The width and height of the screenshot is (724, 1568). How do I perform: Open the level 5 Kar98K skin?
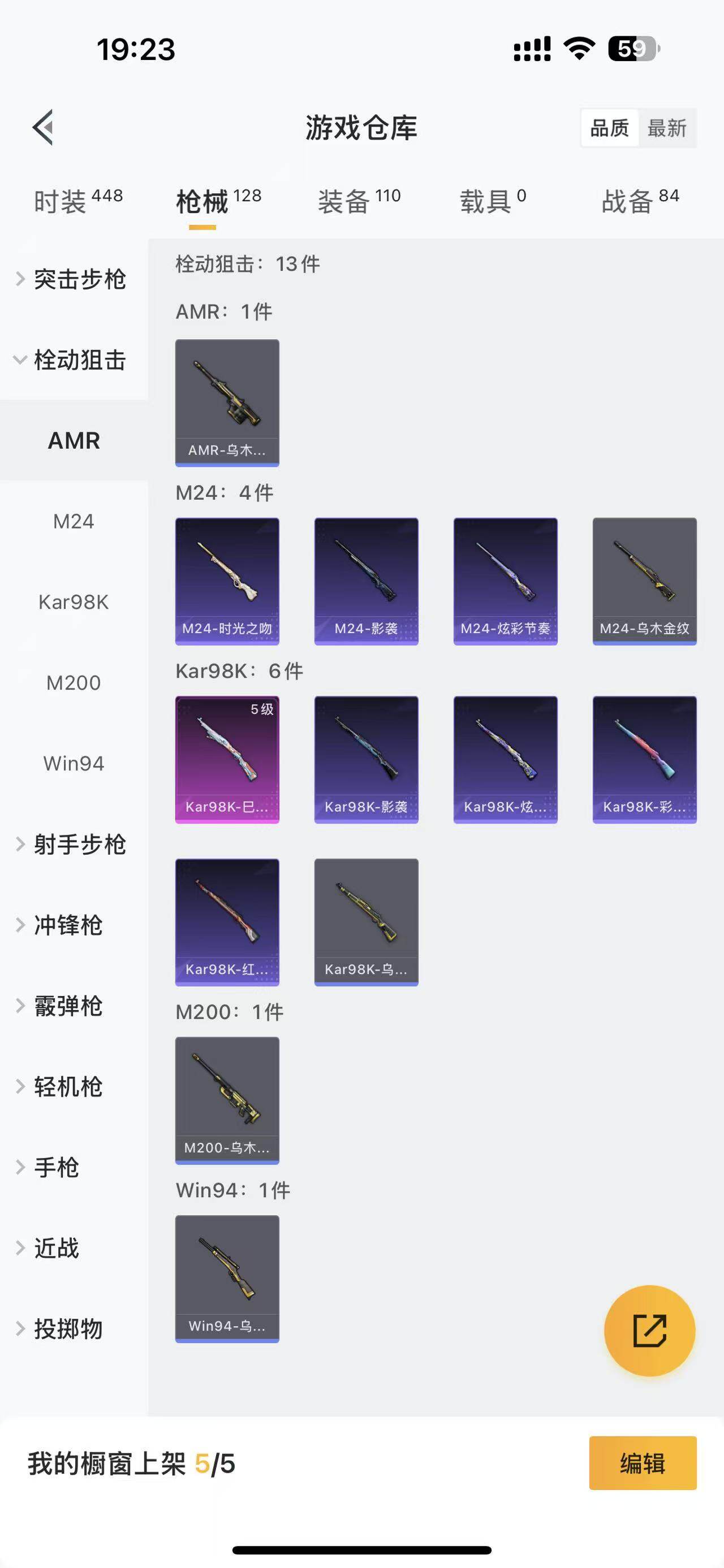point(227,759)
